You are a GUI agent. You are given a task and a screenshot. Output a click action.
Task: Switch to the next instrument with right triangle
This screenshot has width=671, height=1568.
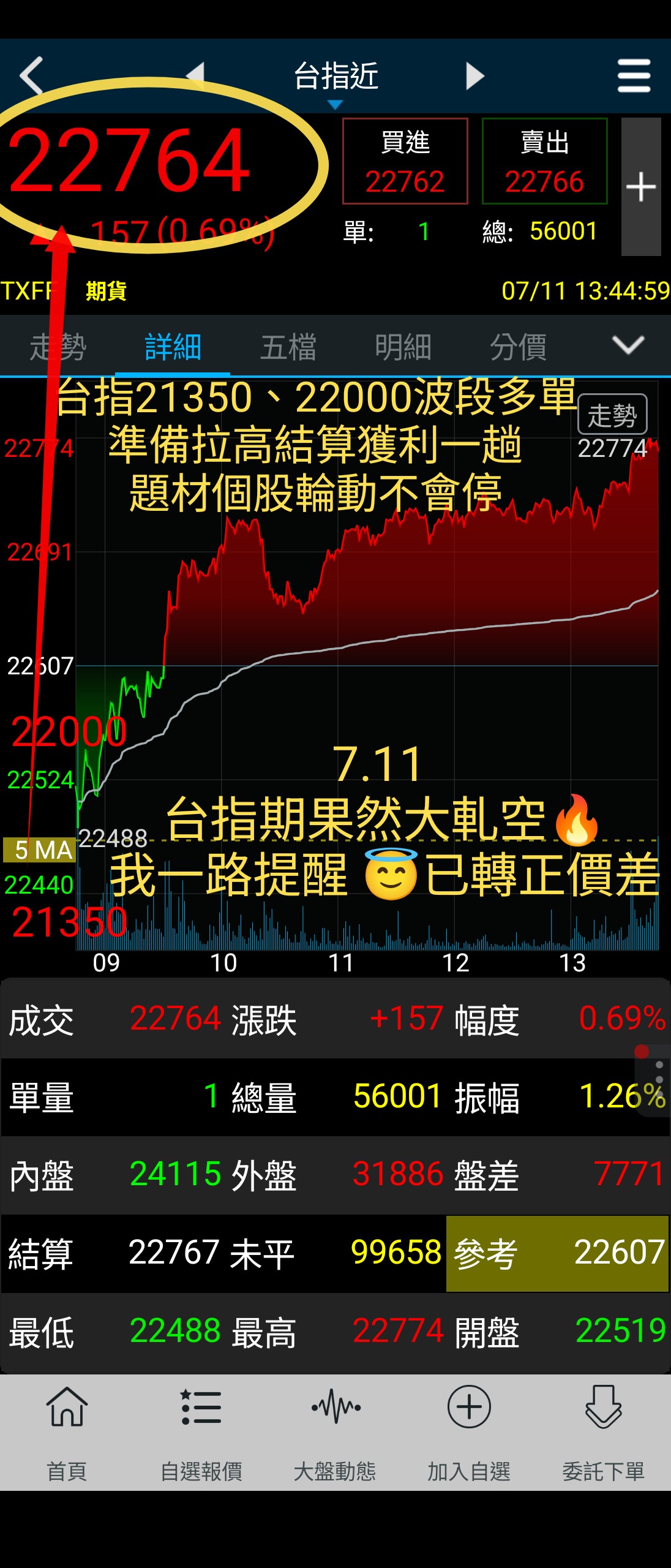[474, 76]
